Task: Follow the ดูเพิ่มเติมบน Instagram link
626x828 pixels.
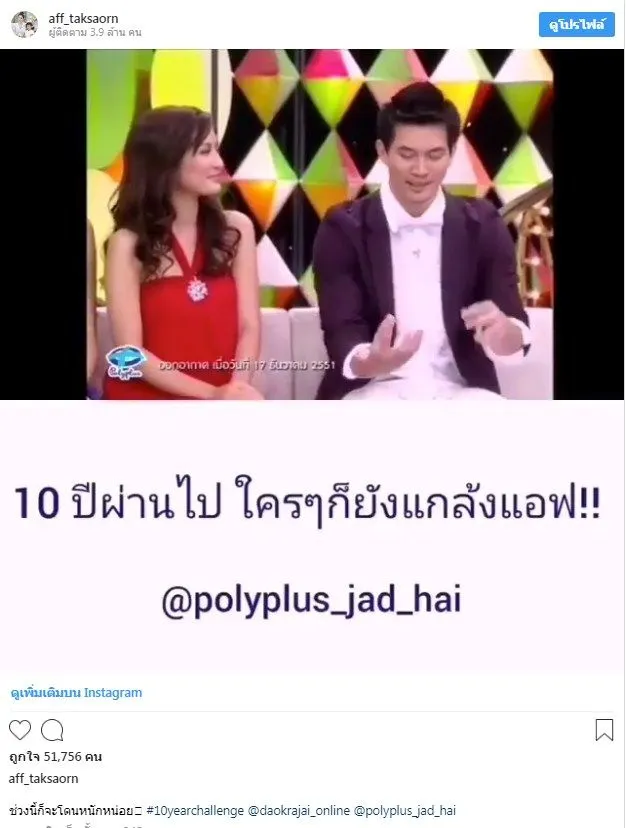Action: click(x=76, y=692)
